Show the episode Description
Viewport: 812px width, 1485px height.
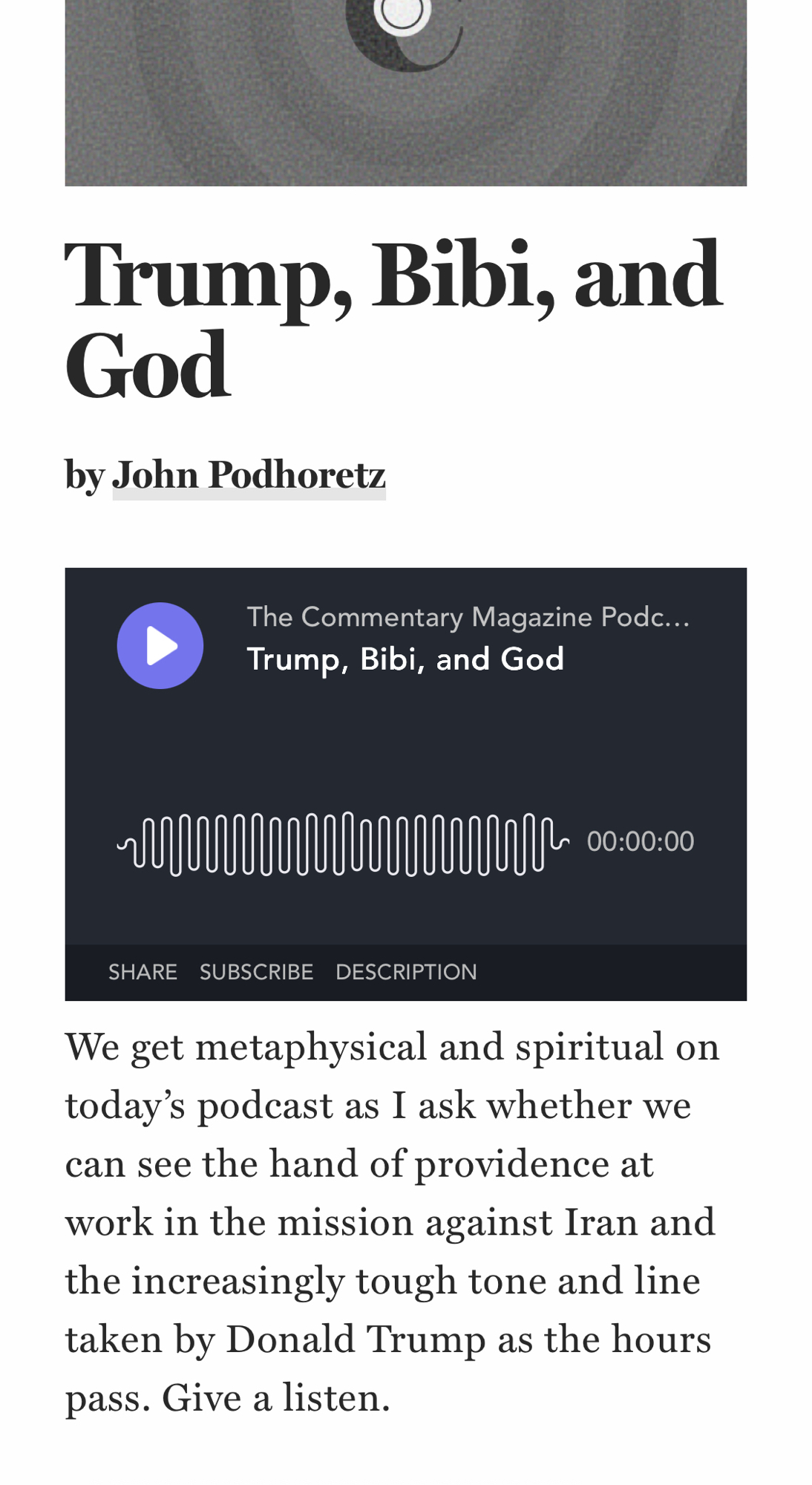tap(406, 972)
